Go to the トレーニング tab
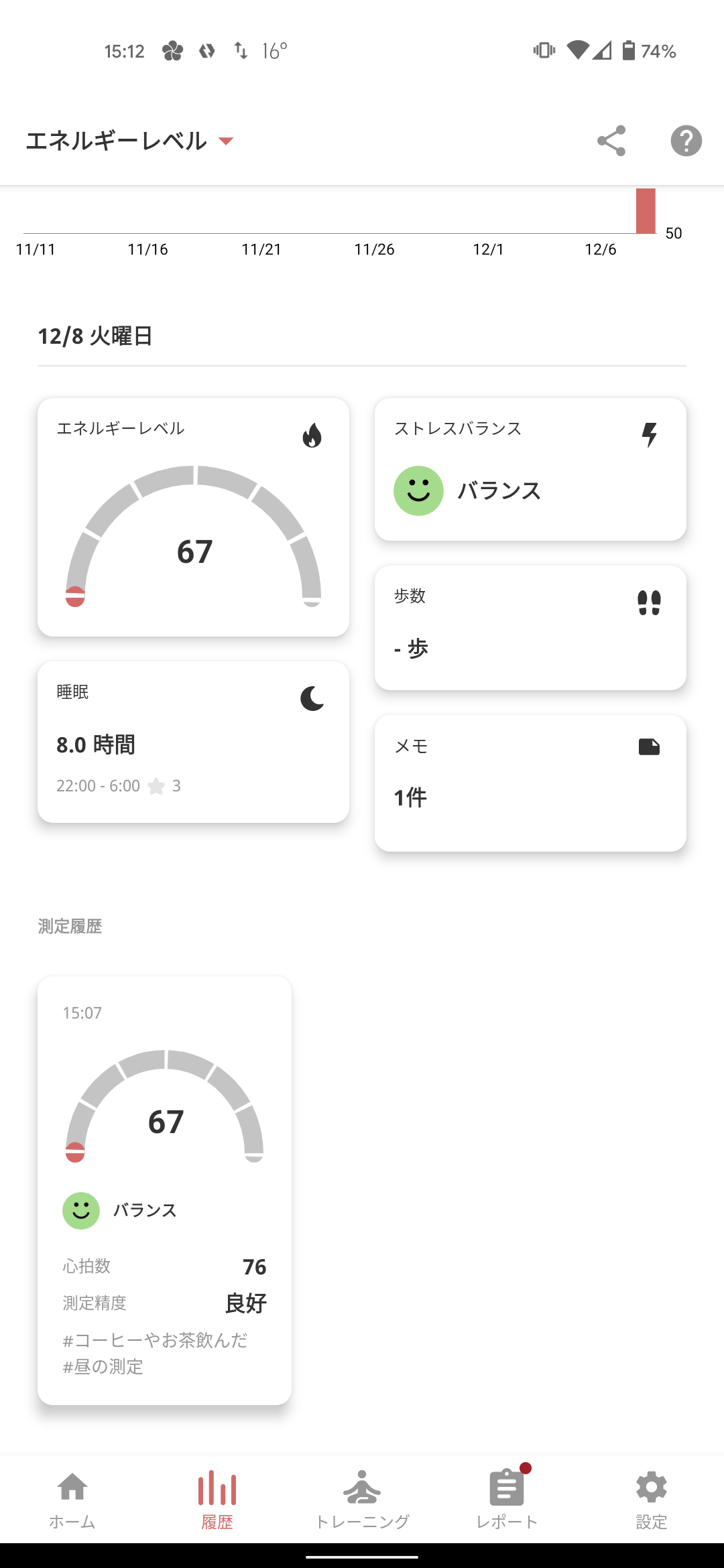The image size is (724, 1568). click(x=362, y=1499)
